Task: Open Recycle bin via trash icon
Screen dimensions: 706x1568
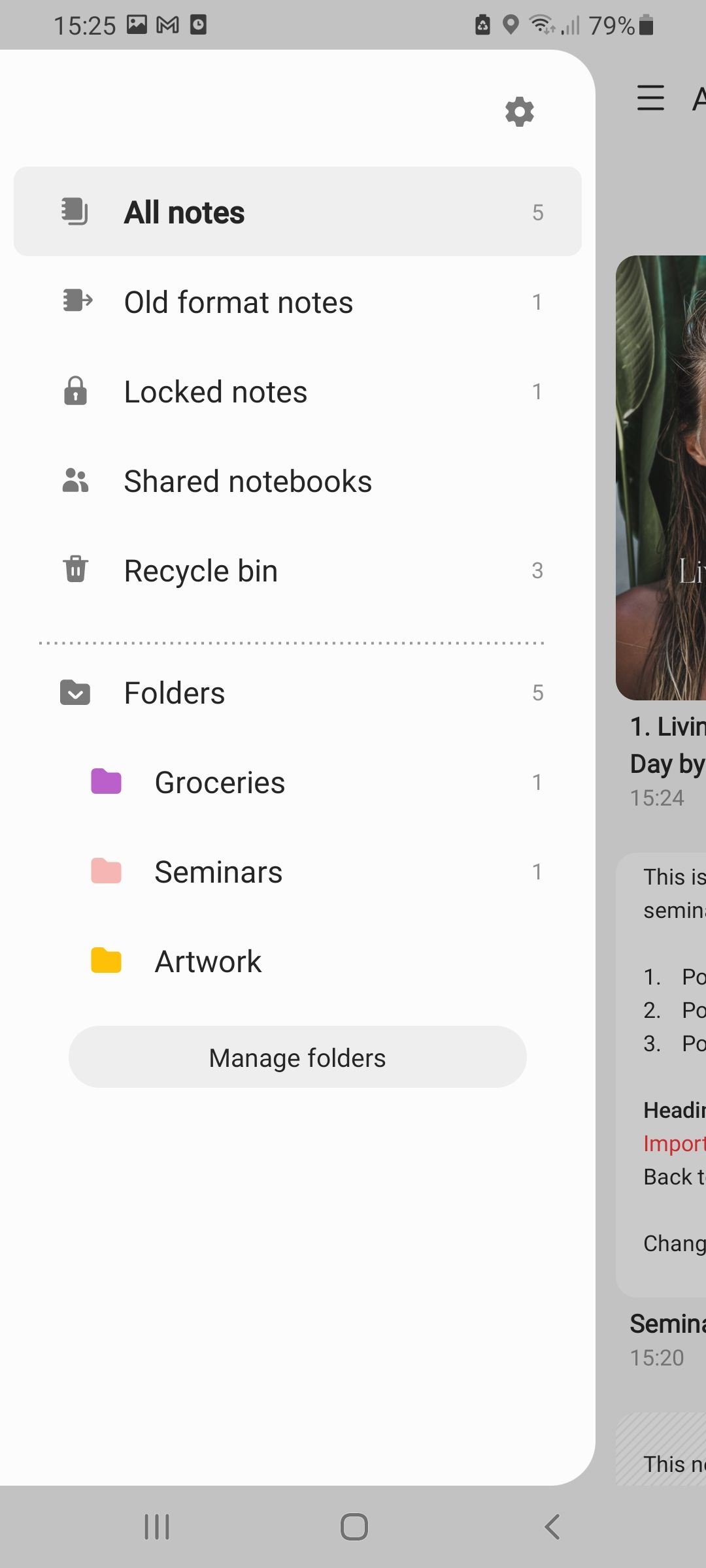Action: [x=75, y=569]
